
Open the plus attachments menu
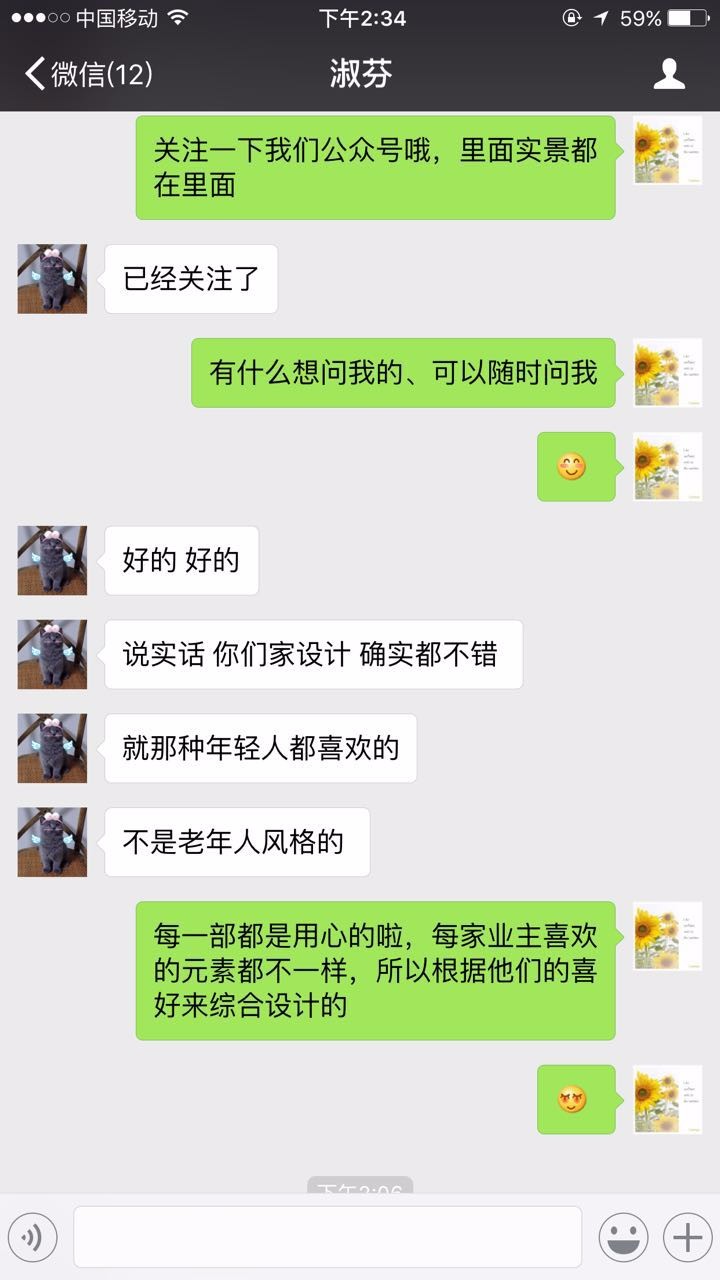pos(687,1238)
